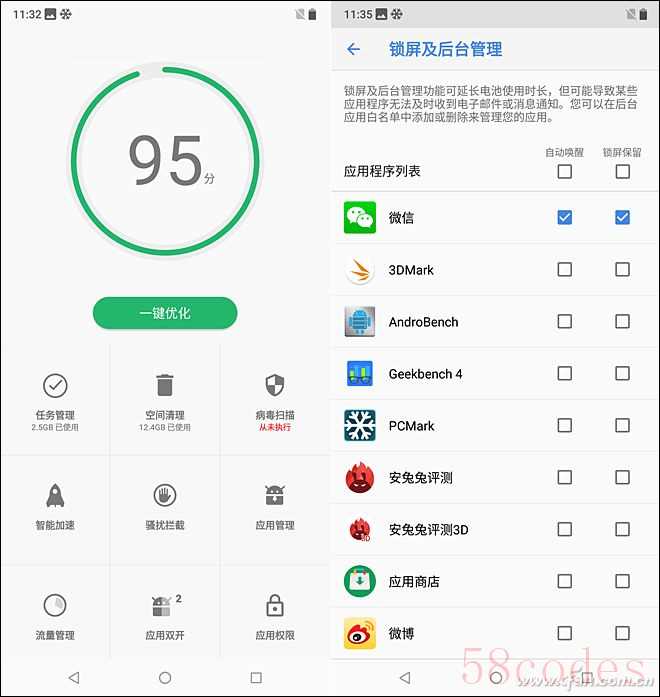660x697 pixels.
Task: Start 病毒扫描
Action: [x=275, y=400]
